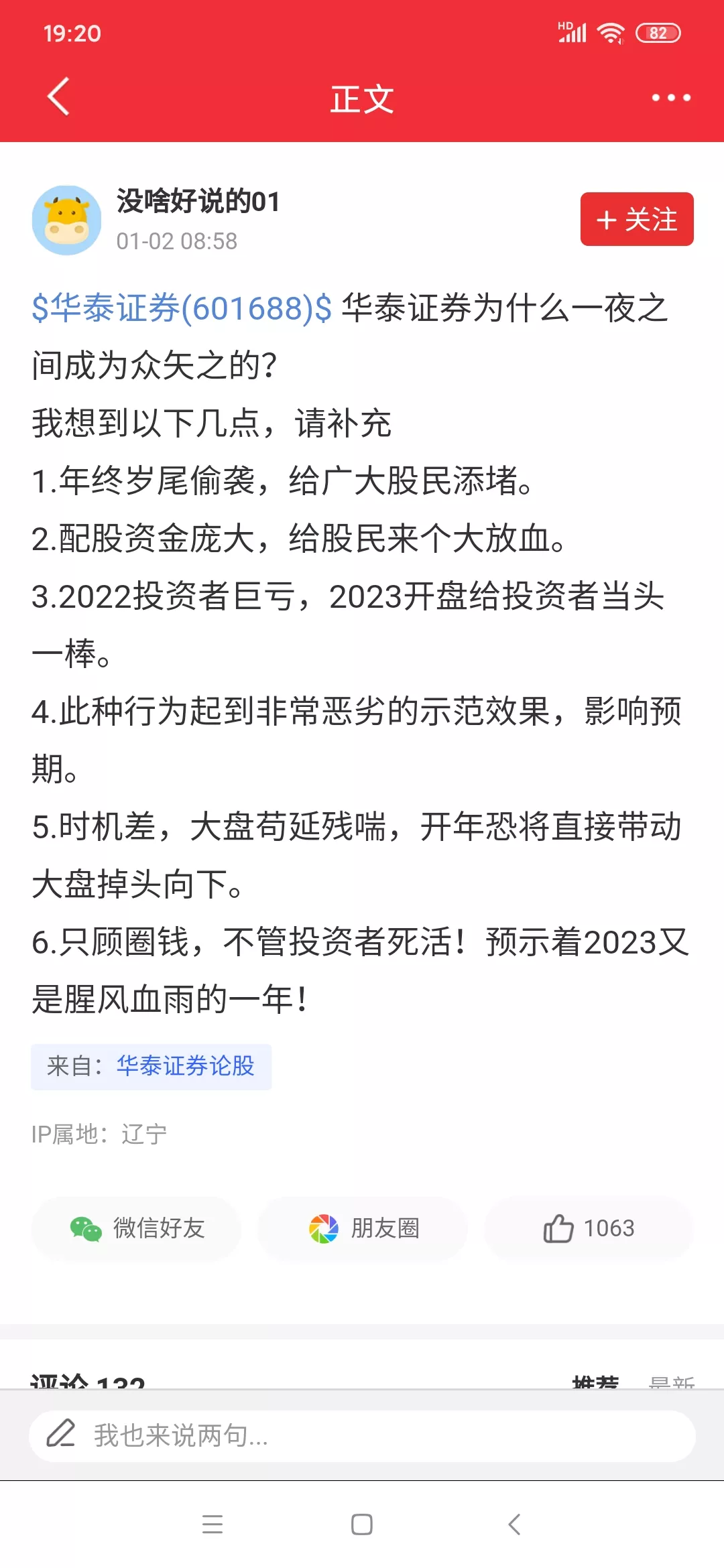This screenshot has height=1568, width=724.
Task: Go back using the top-left arrow
Action: click(58, 97)
